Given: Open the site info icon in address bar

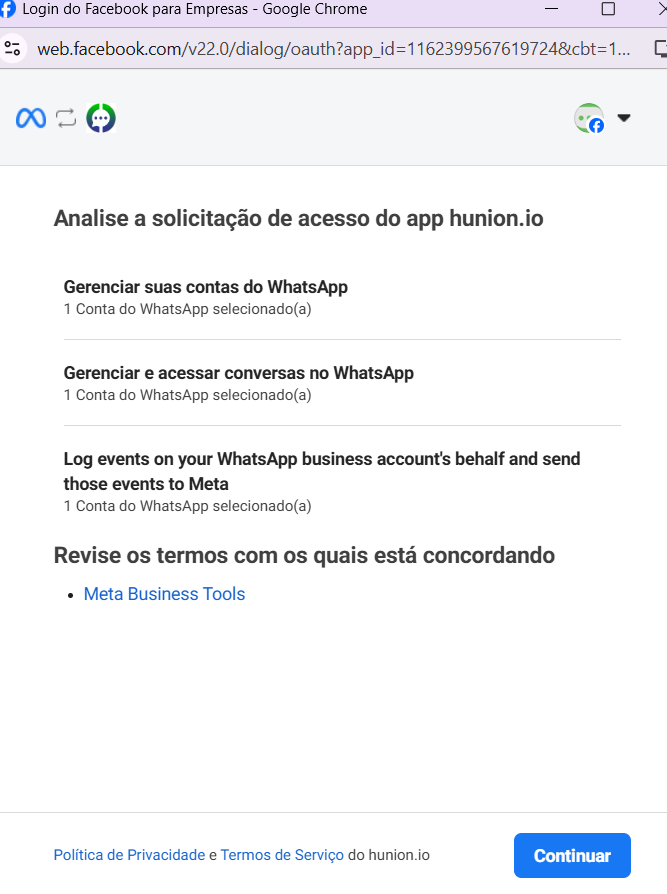Looking at the screenshot, I should [12, 48].
